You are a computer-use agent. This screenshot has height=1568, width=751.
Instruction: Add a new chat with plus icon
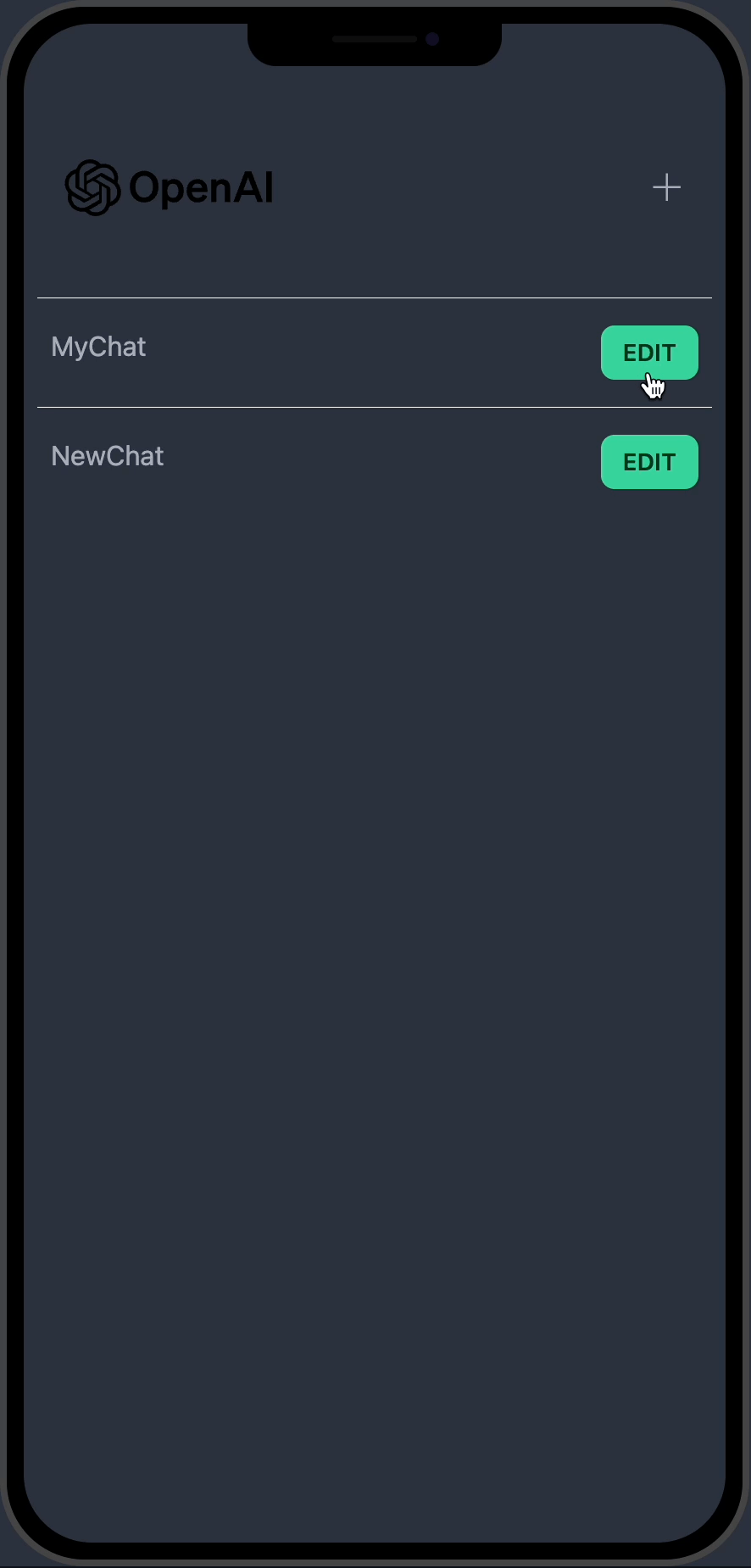[666, 187]
